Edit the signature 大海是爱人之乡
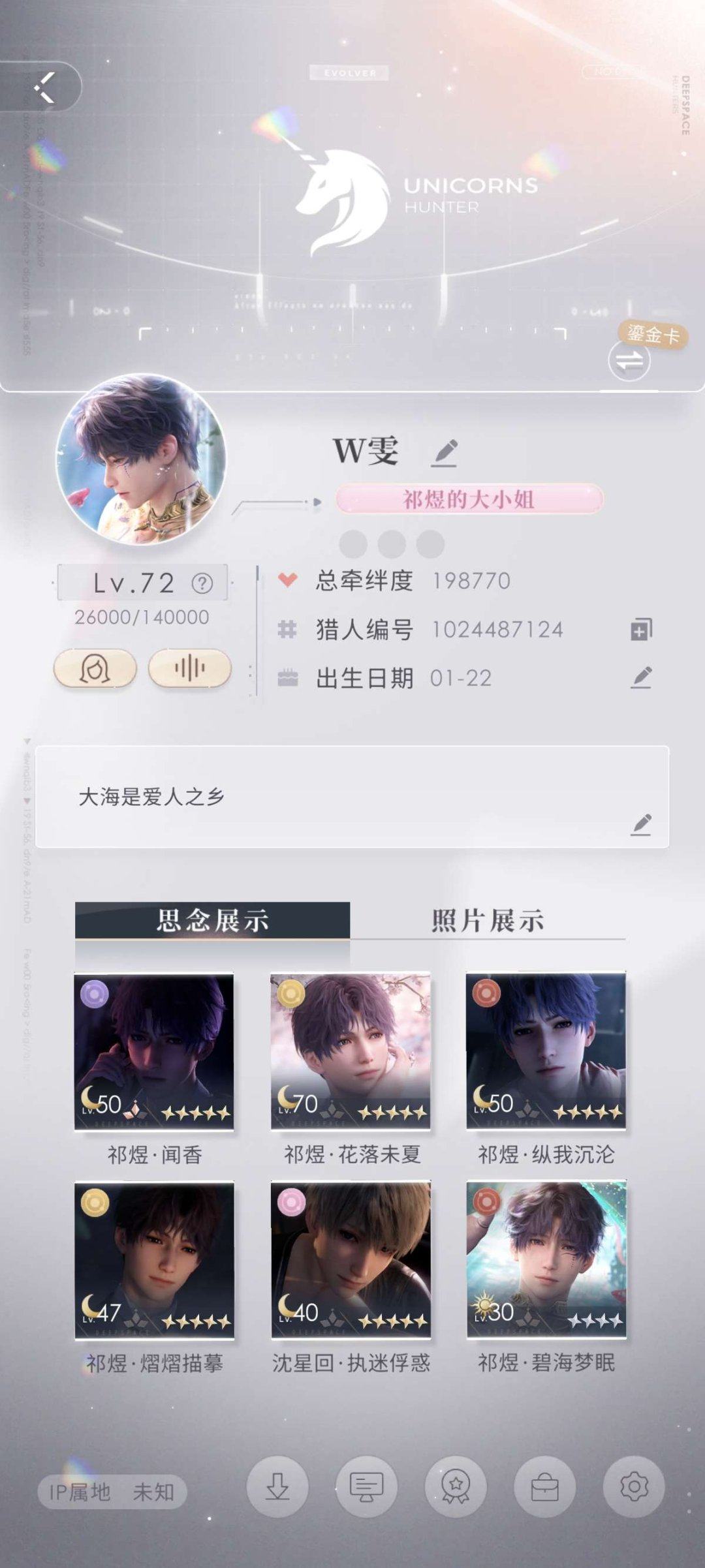Viewport: 705px width, 1568px height. [641, 824]
